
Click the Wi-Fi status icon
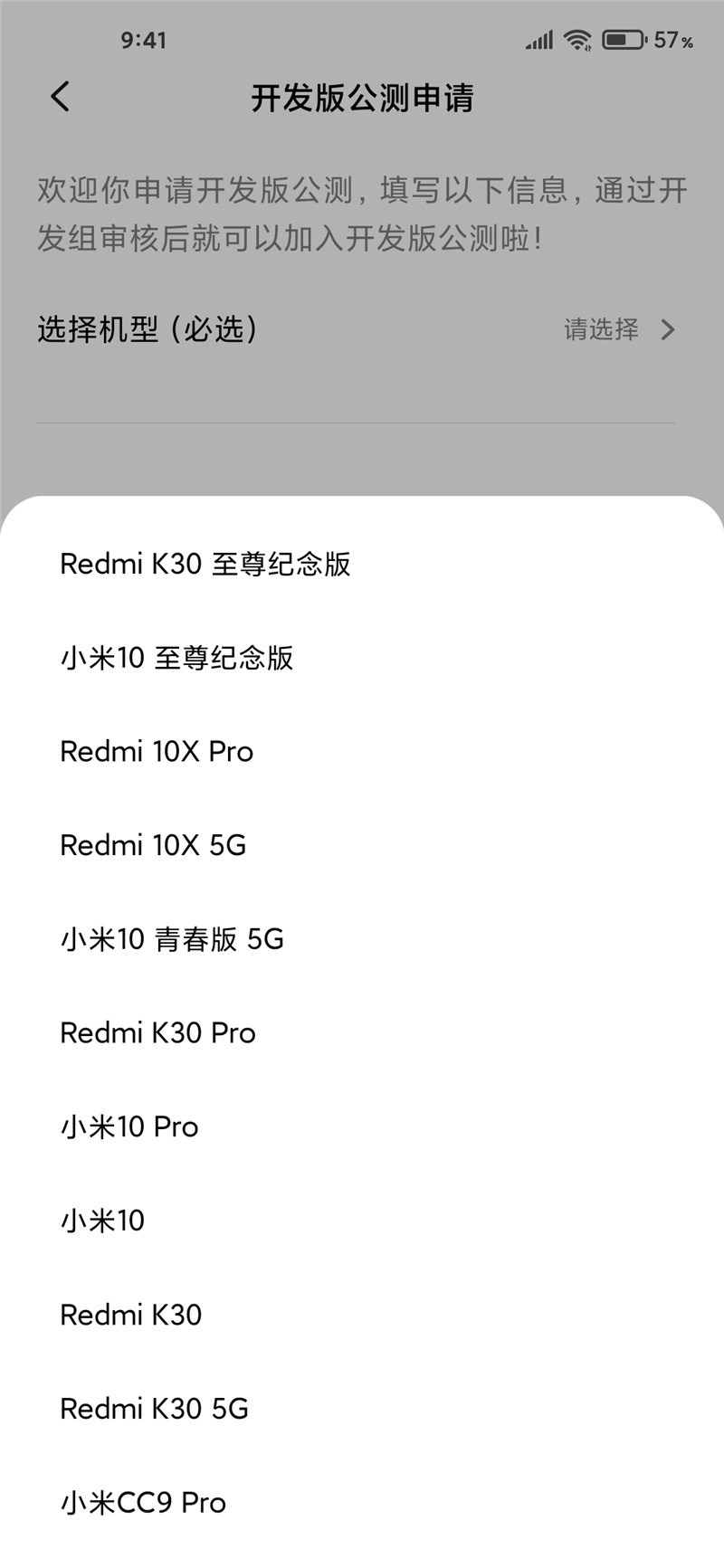(578, 39)
